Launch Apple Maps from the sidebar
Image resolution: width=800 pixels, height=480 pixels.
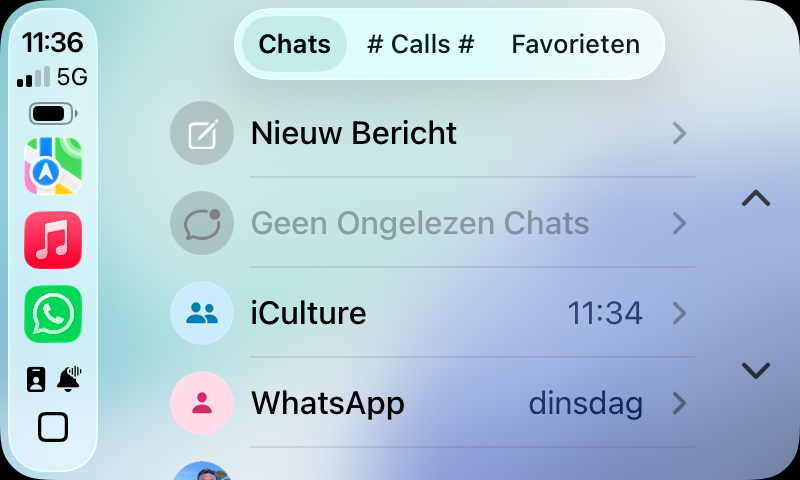click(x=53, y=166)
